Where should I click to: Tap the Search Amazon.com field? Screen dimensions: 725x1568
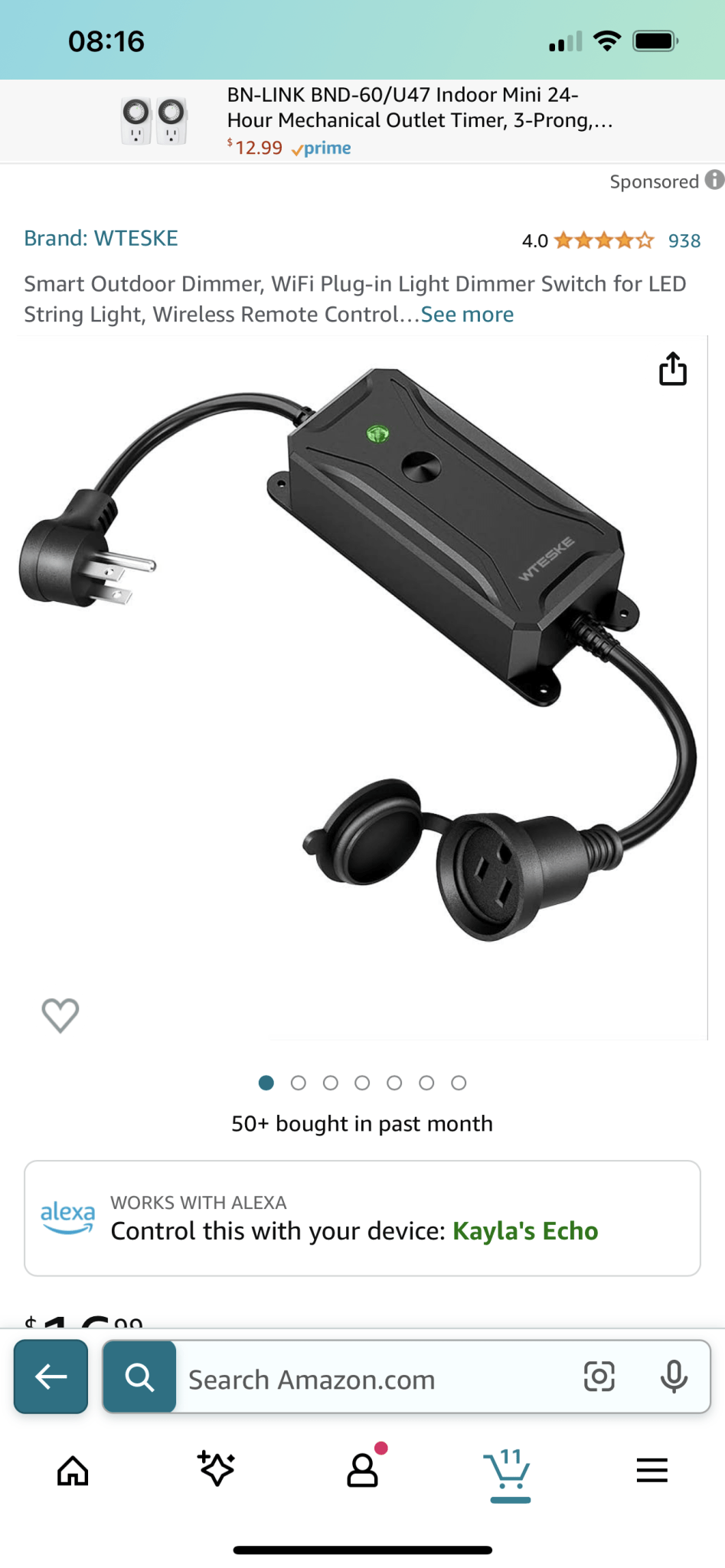375,1379
